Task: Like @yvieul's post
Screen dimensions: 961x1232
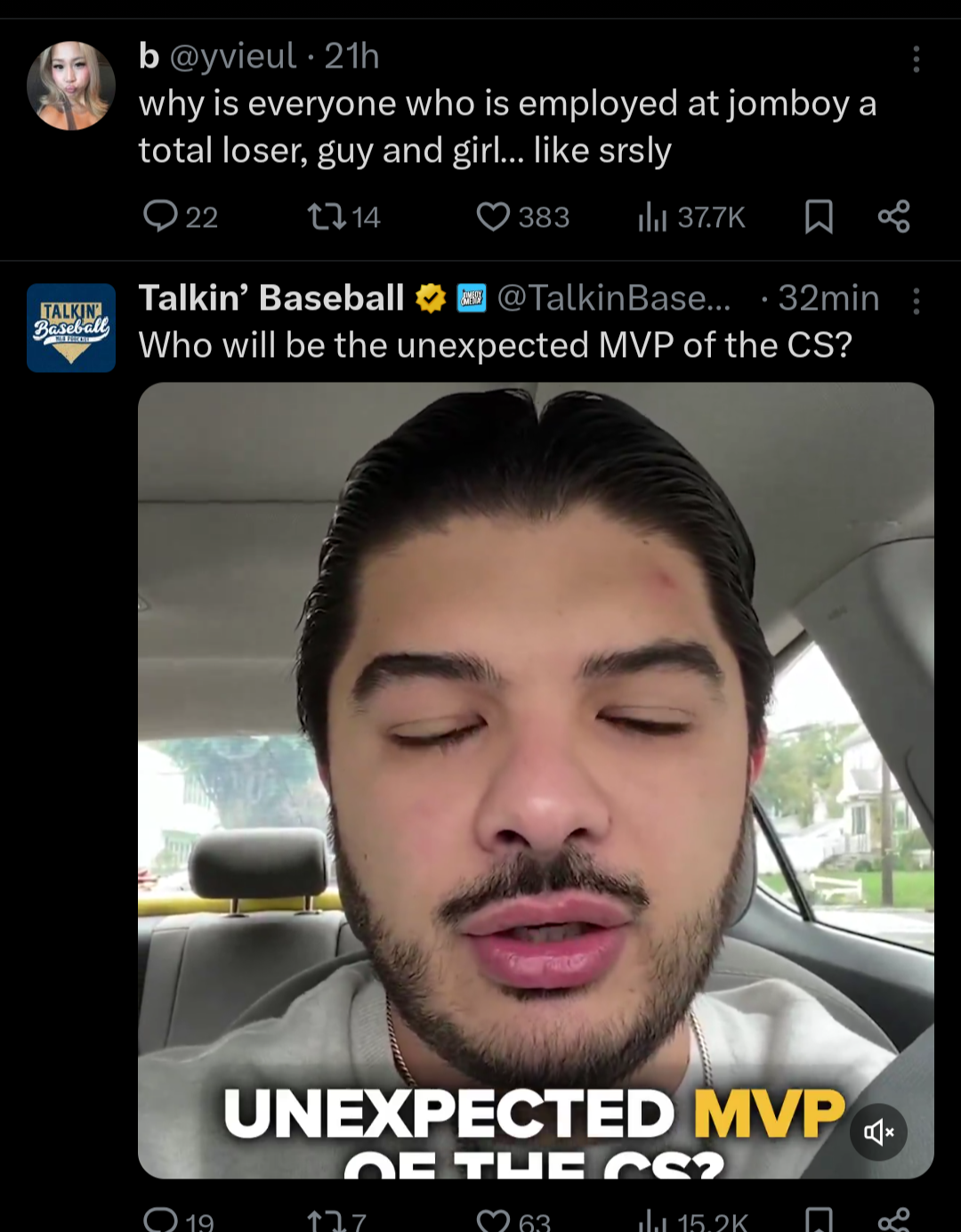Action: coord(493,216)
